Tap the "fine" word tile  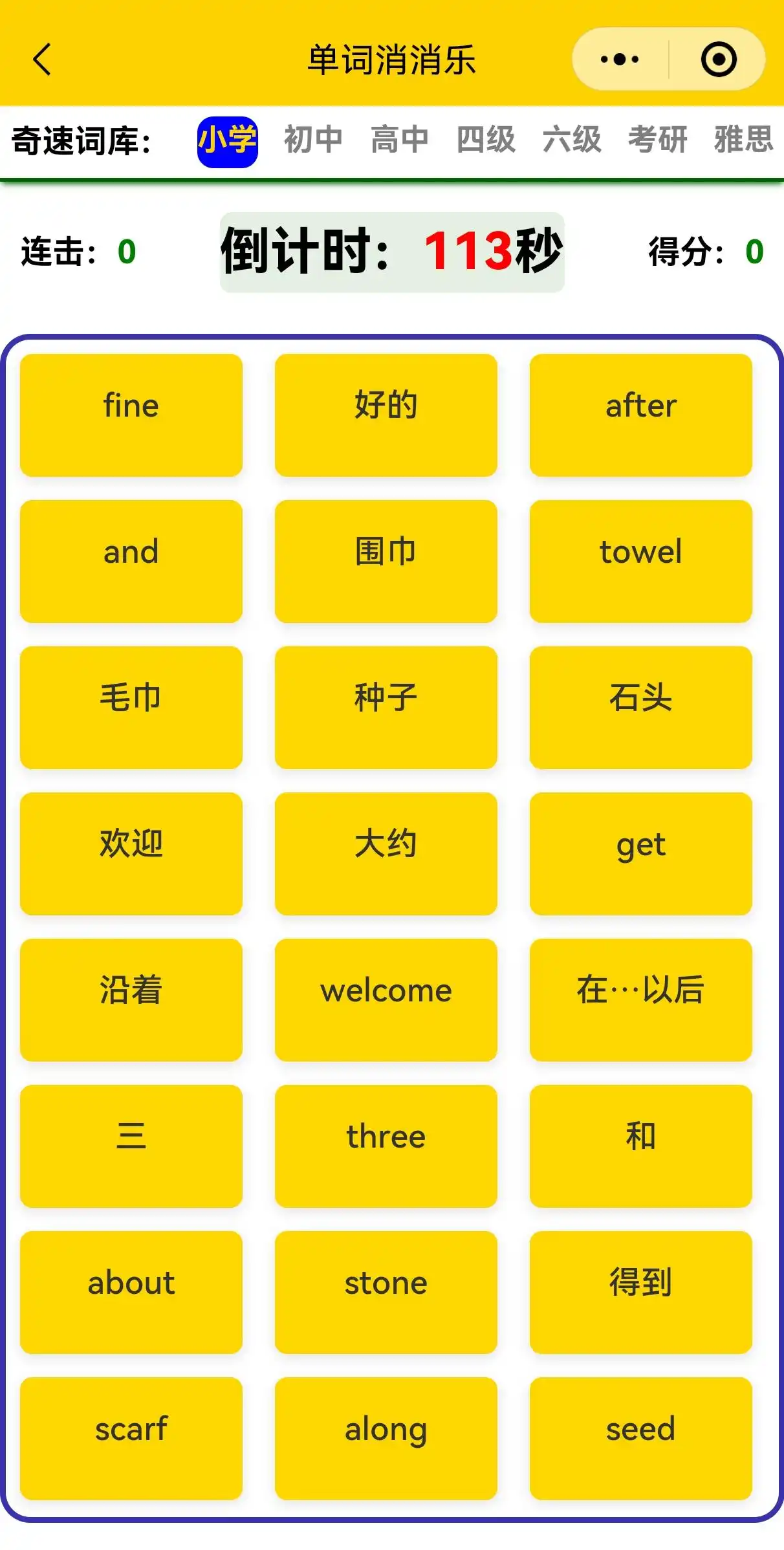coord(131,415)
